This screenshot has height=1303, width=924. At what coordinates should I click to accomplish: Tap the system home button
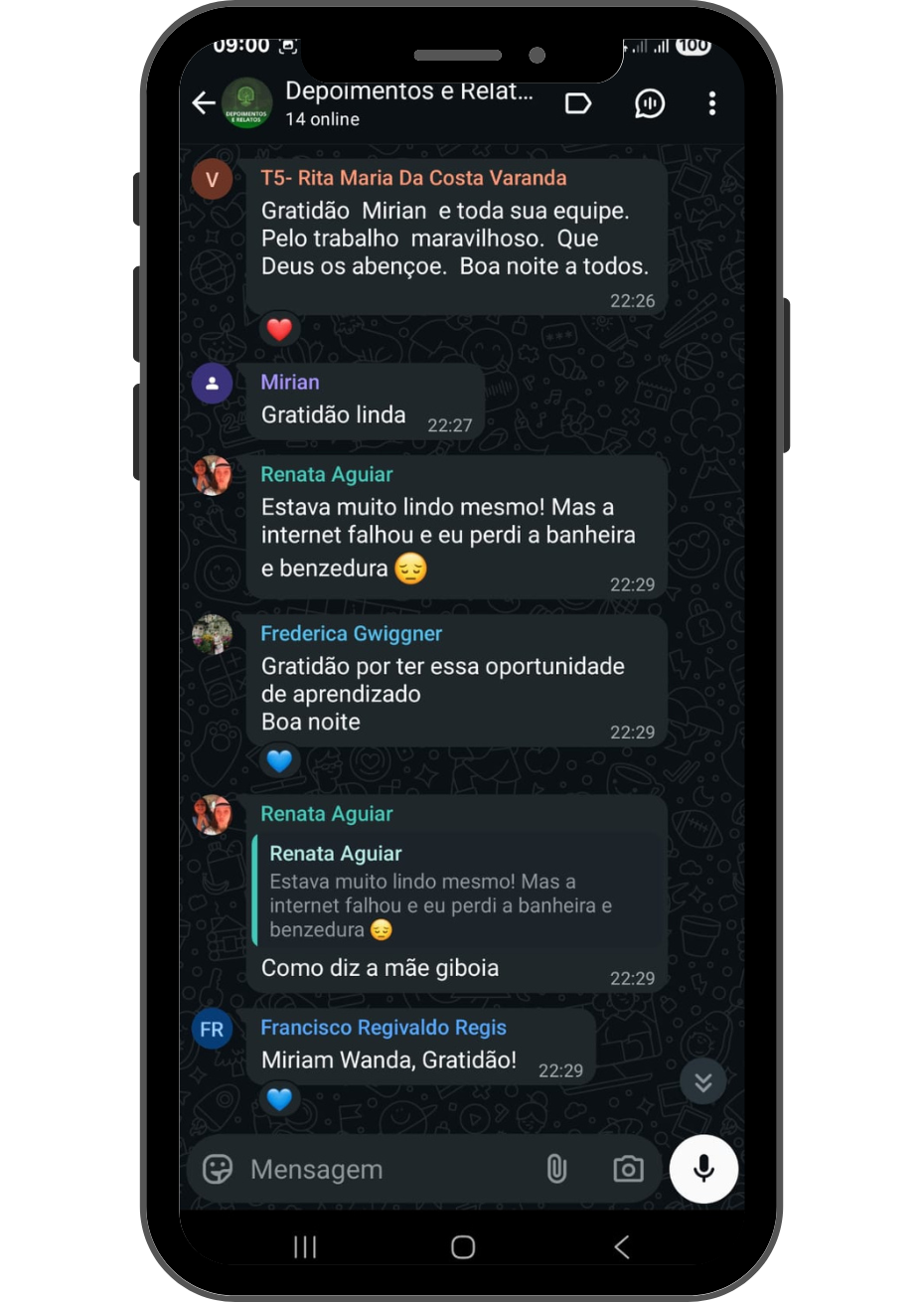[x=463, y=1247]
